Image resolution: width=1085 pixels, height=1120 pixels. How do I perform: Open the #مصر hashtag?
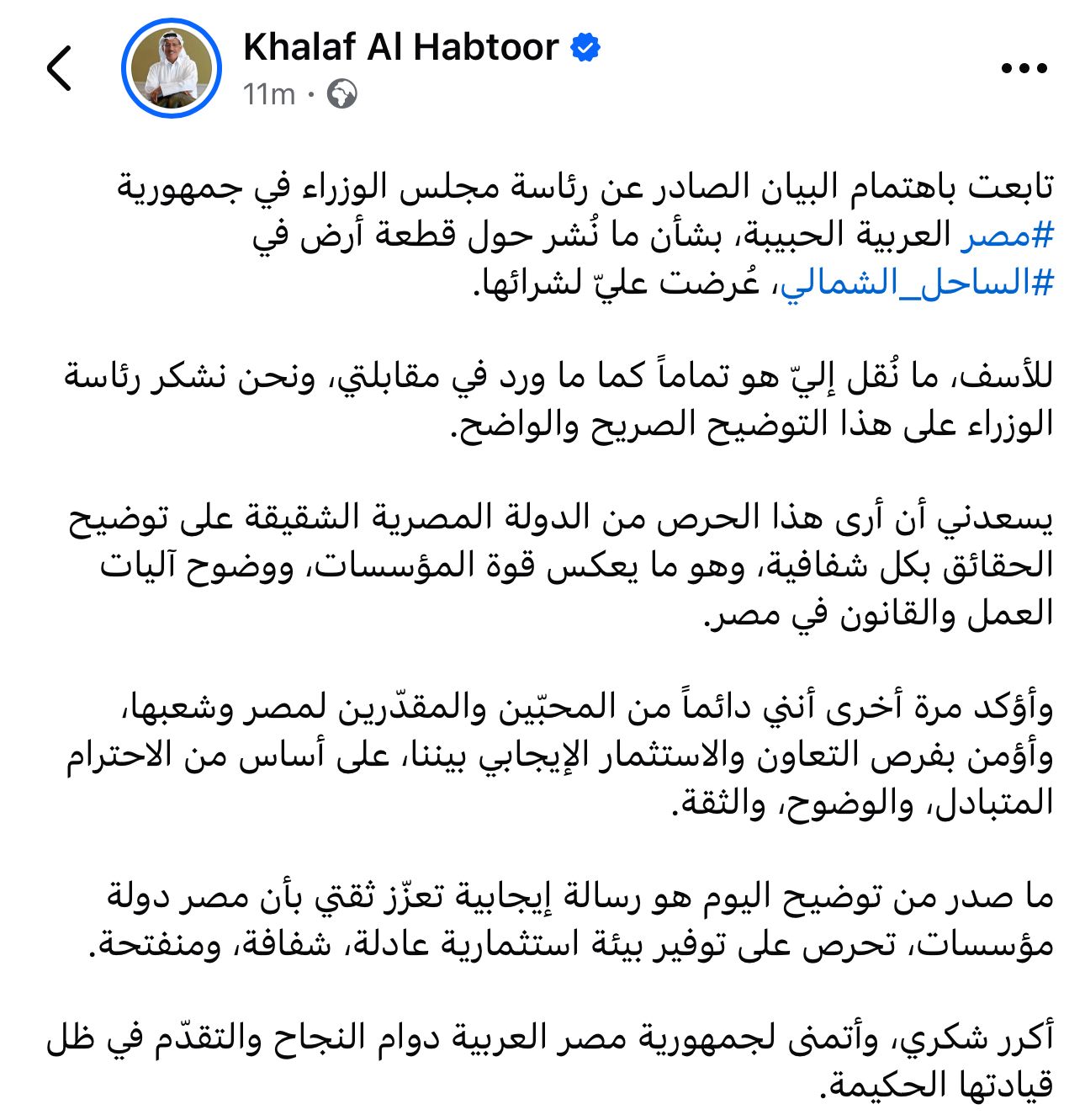tap(1007, 236)
